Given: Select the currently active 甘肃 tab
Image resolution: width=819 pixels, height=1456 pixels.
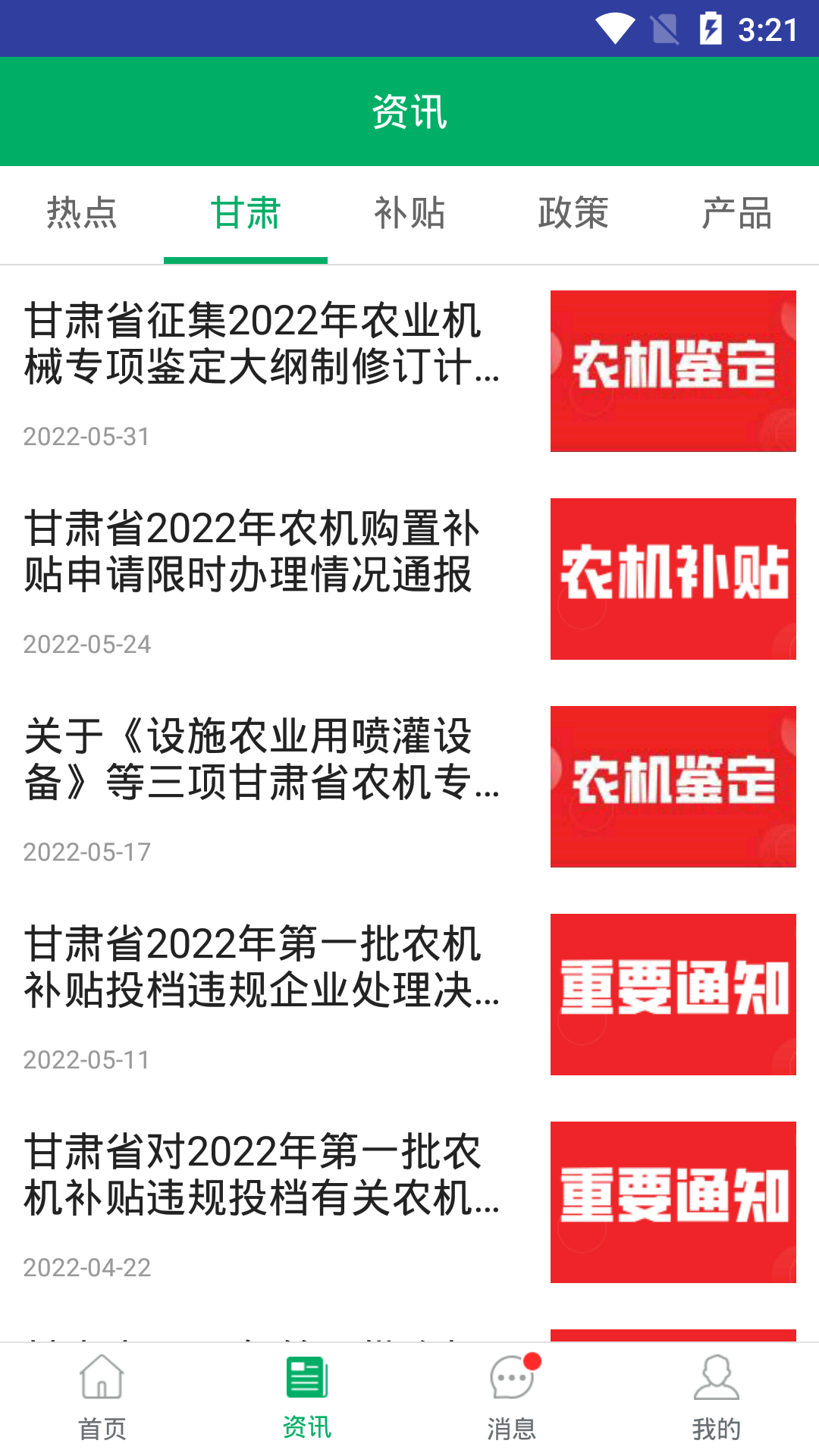Looking at the screenshot, I should coord(246,215).
